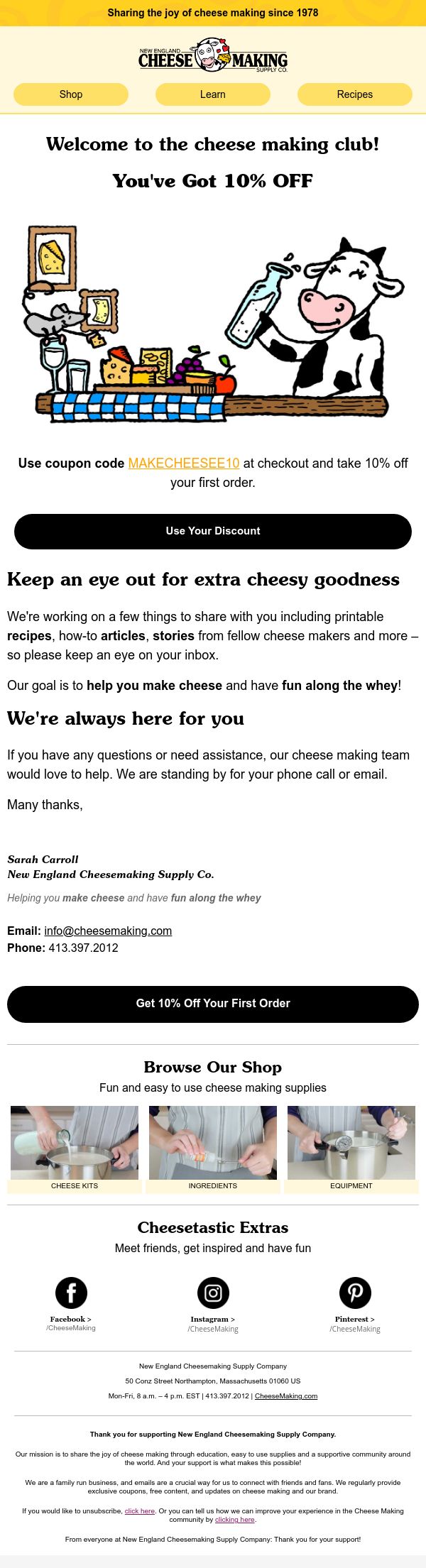The height and width of the screenshot is (1568, 426).
Task: Open the Ingredients shop tile
Action: click(213, 1149)
